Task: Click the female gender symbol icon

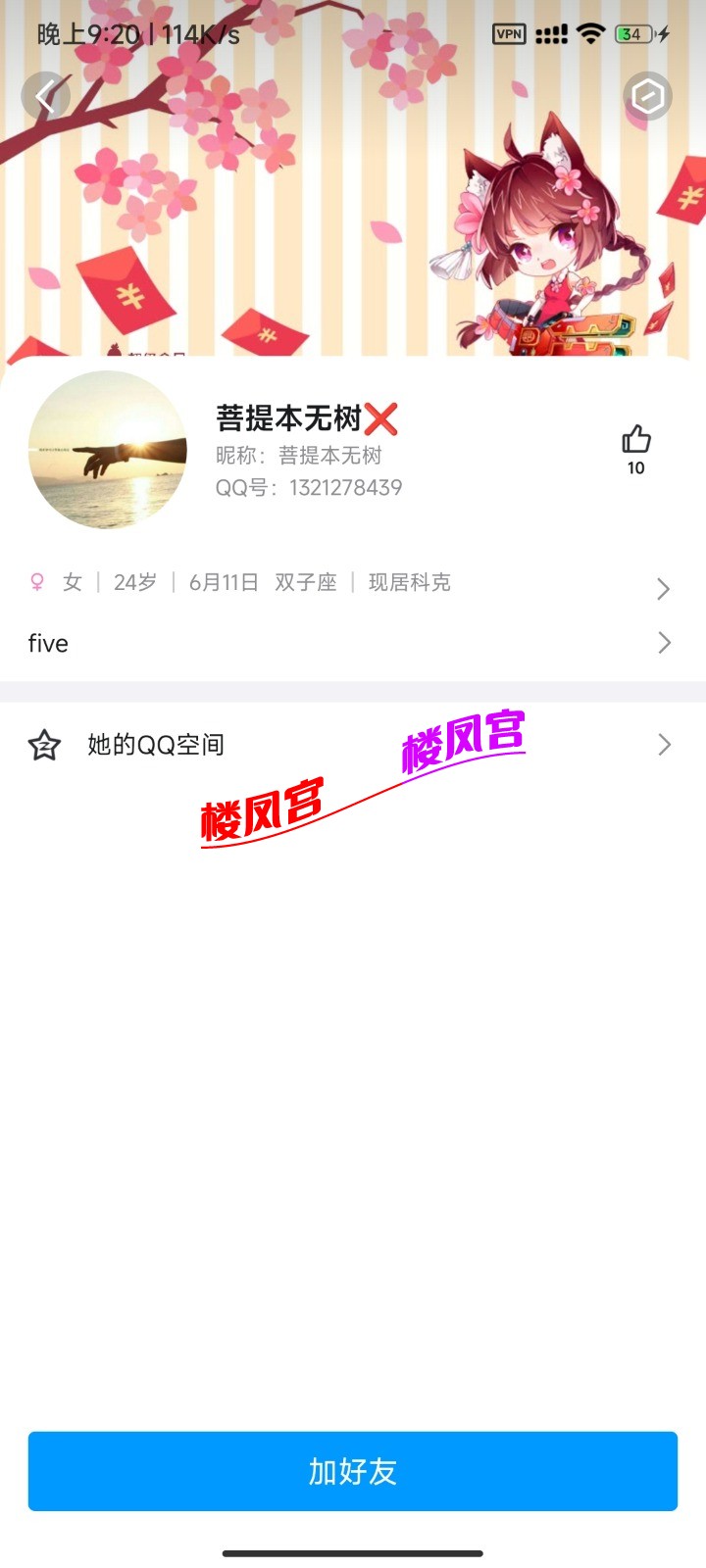Action: pos(35,582)
